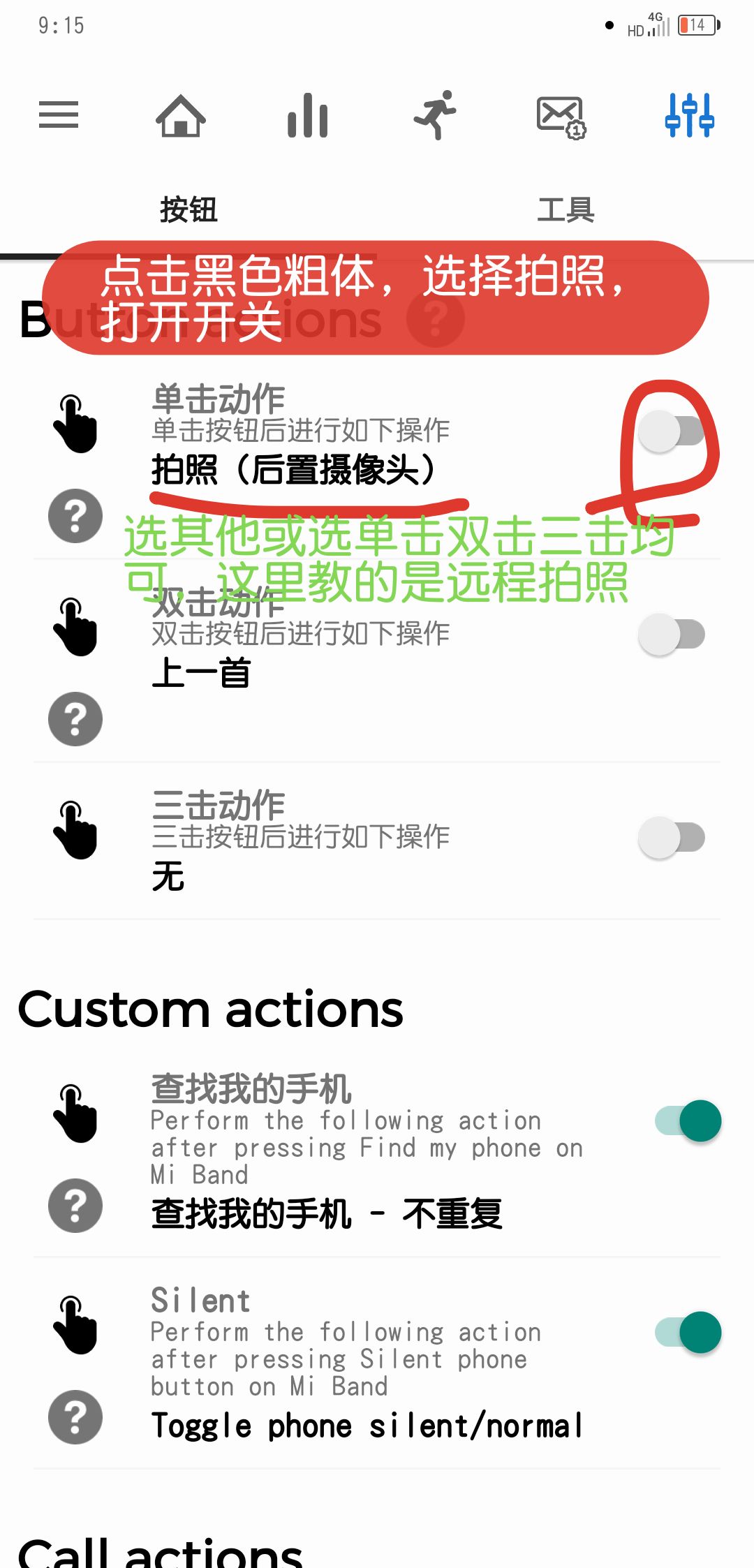Turn on the 双击动作 switch
Screen dimensions: 754x1568
tap(672, 635)
